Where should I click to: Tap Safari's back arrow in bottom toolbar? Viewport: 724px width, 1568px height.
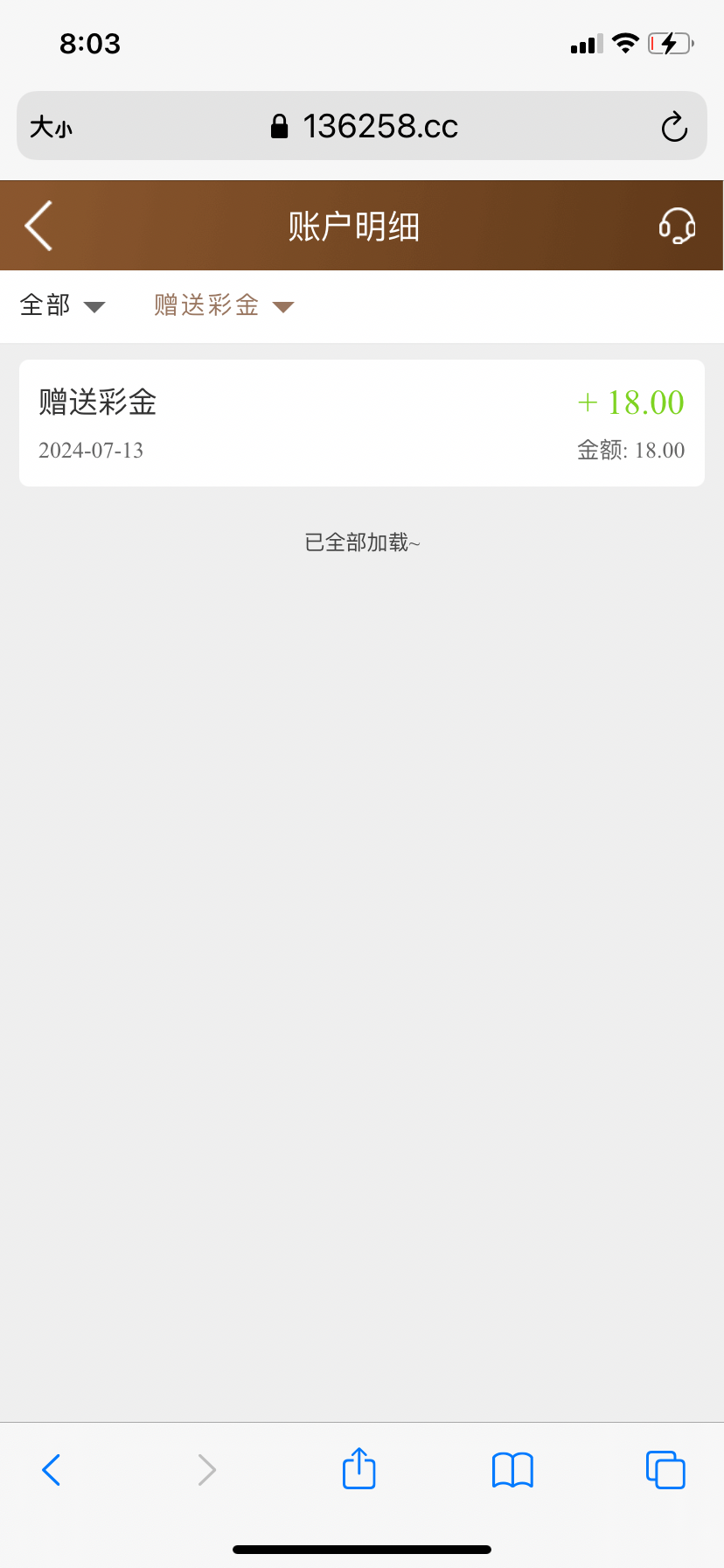point(52,1470)
